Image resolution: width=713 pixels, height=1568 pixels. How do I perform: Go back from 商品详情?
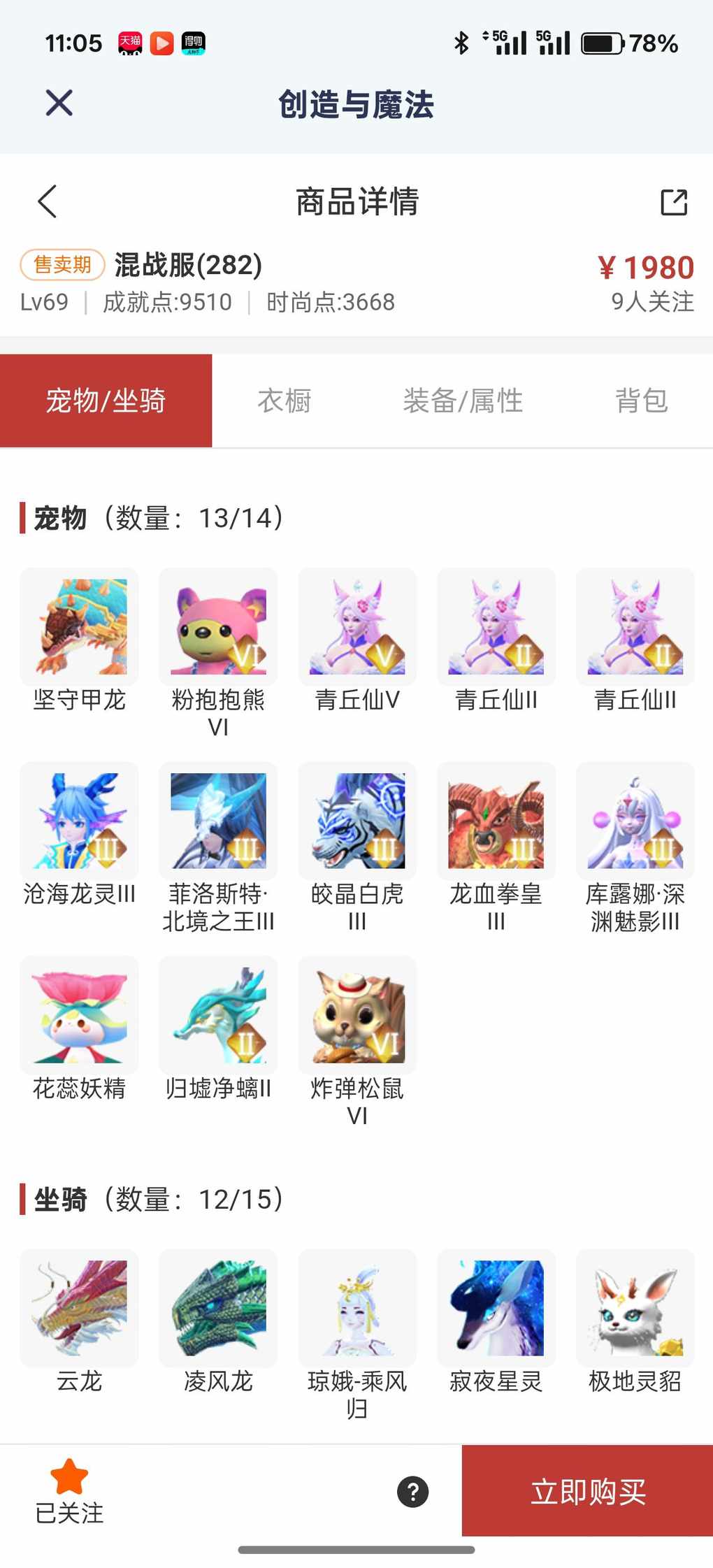(48, 202)
